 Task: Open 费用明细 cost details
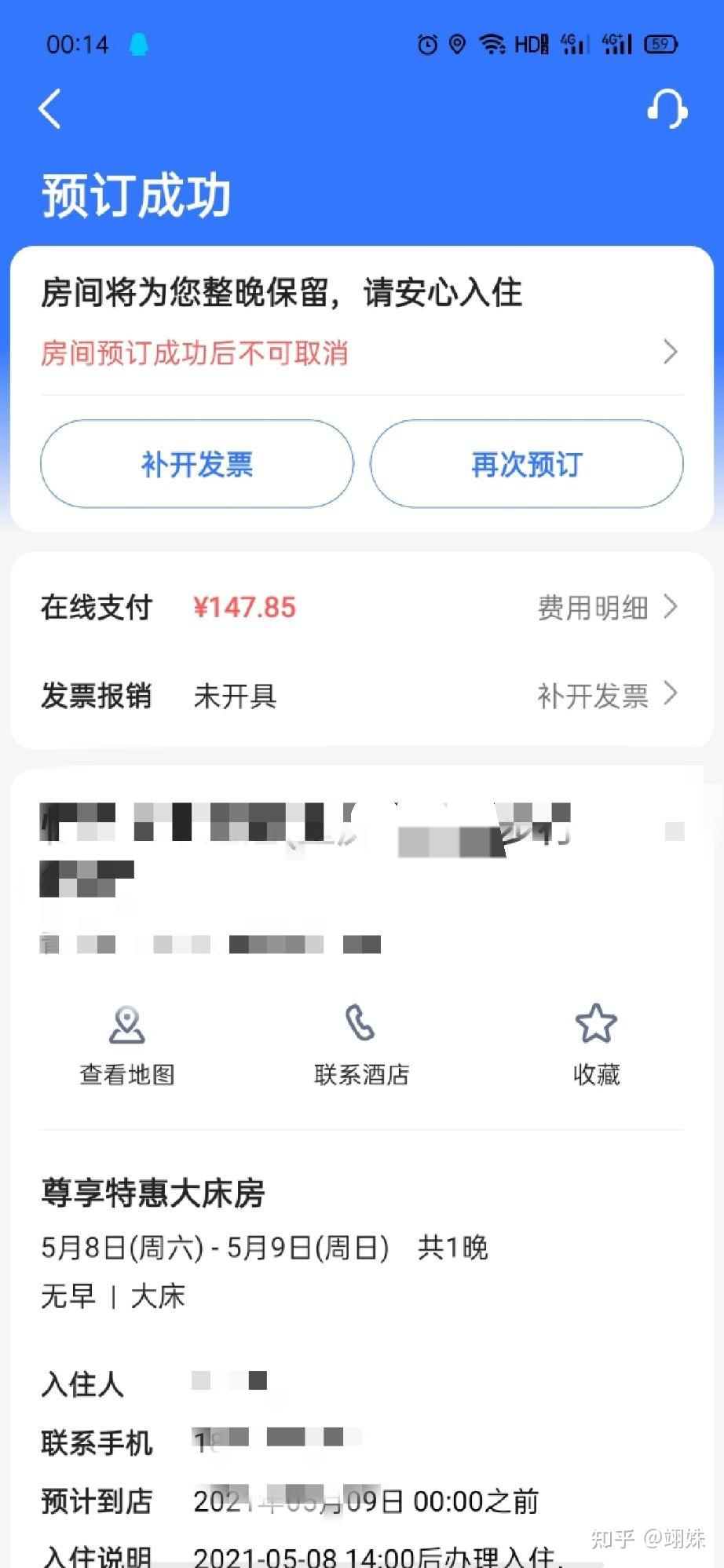[x=607, y=607]
